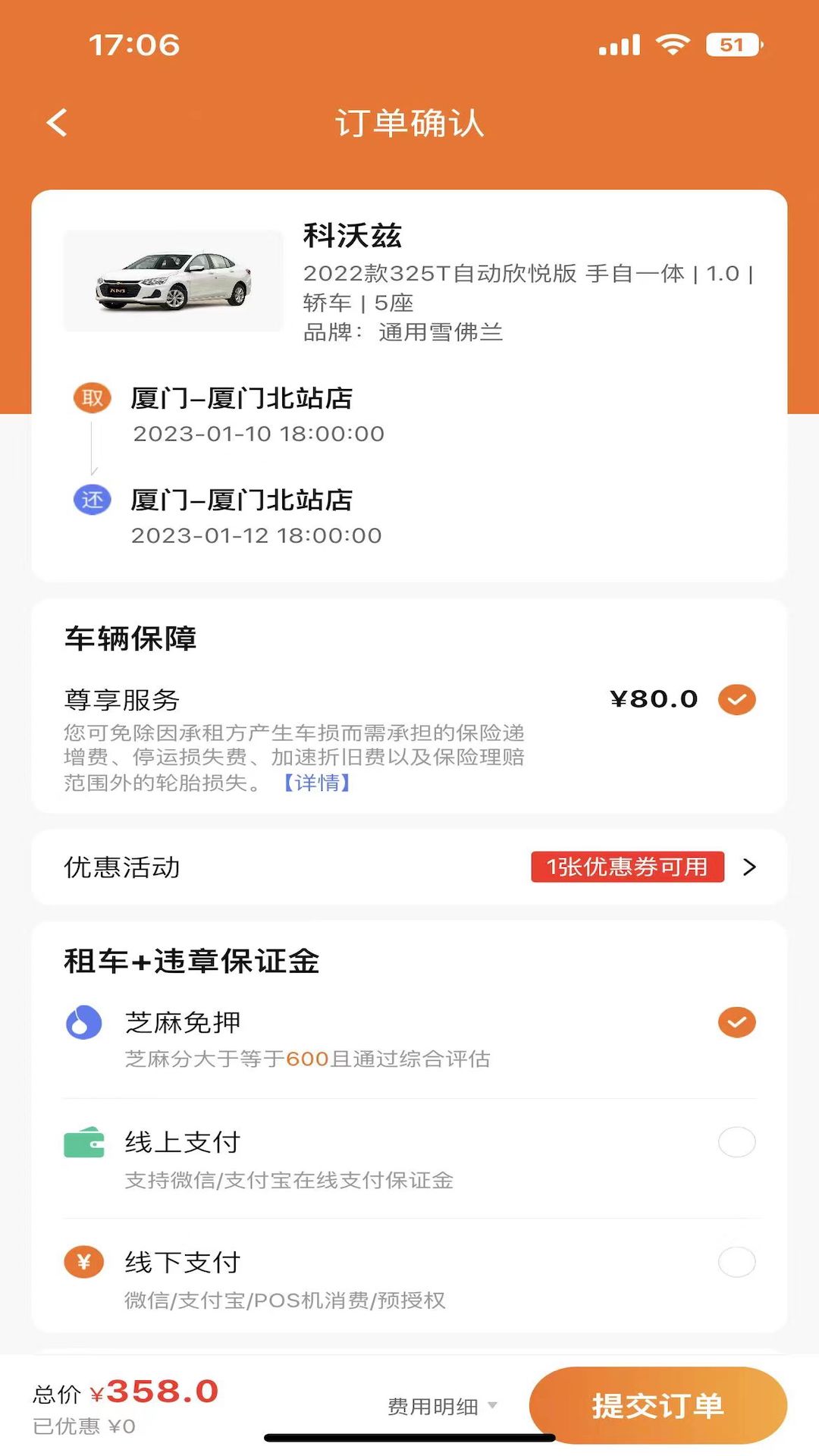Expand the 优惠活动 section chevron

pyautogui.click(x=750, y=867)
